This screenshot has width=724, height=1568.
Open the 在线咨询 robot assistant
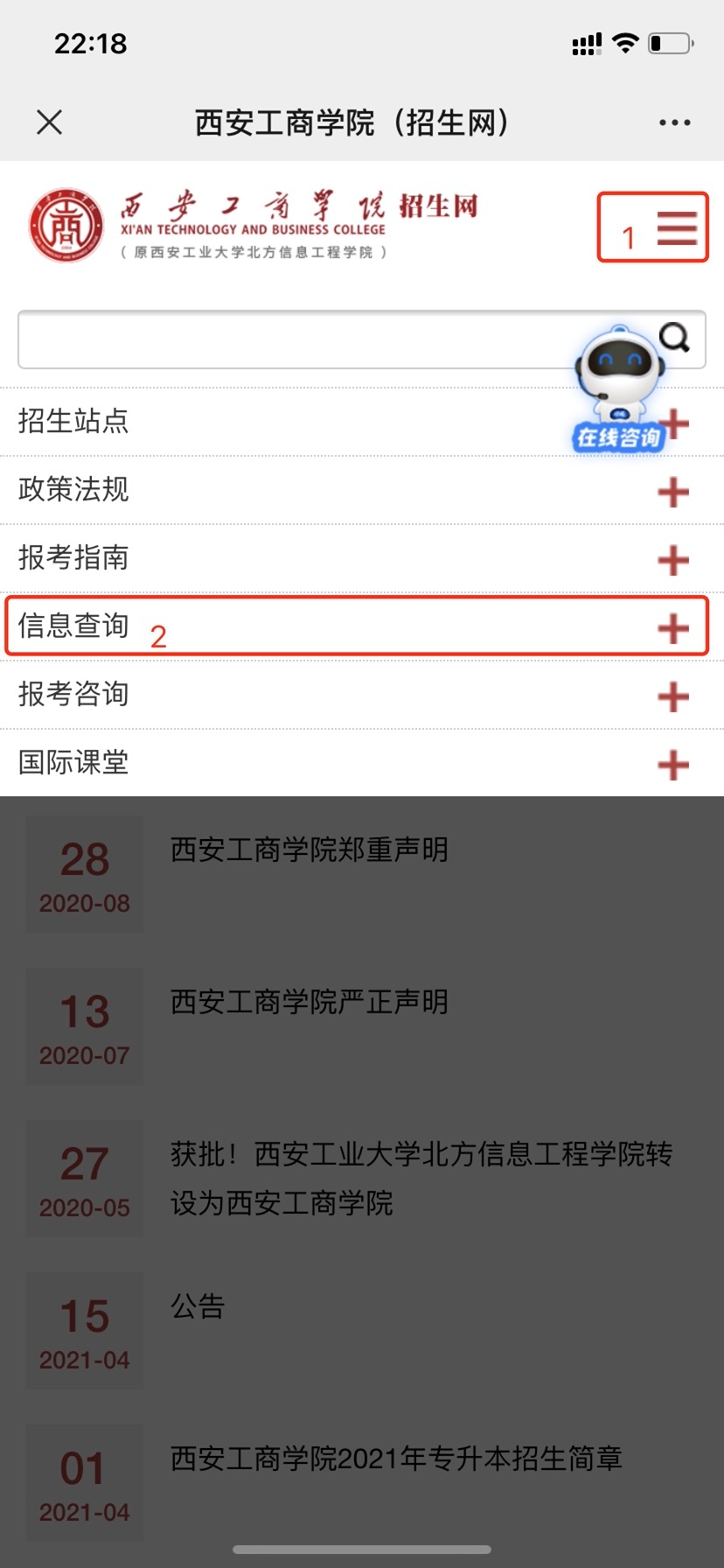coord(619,389)
